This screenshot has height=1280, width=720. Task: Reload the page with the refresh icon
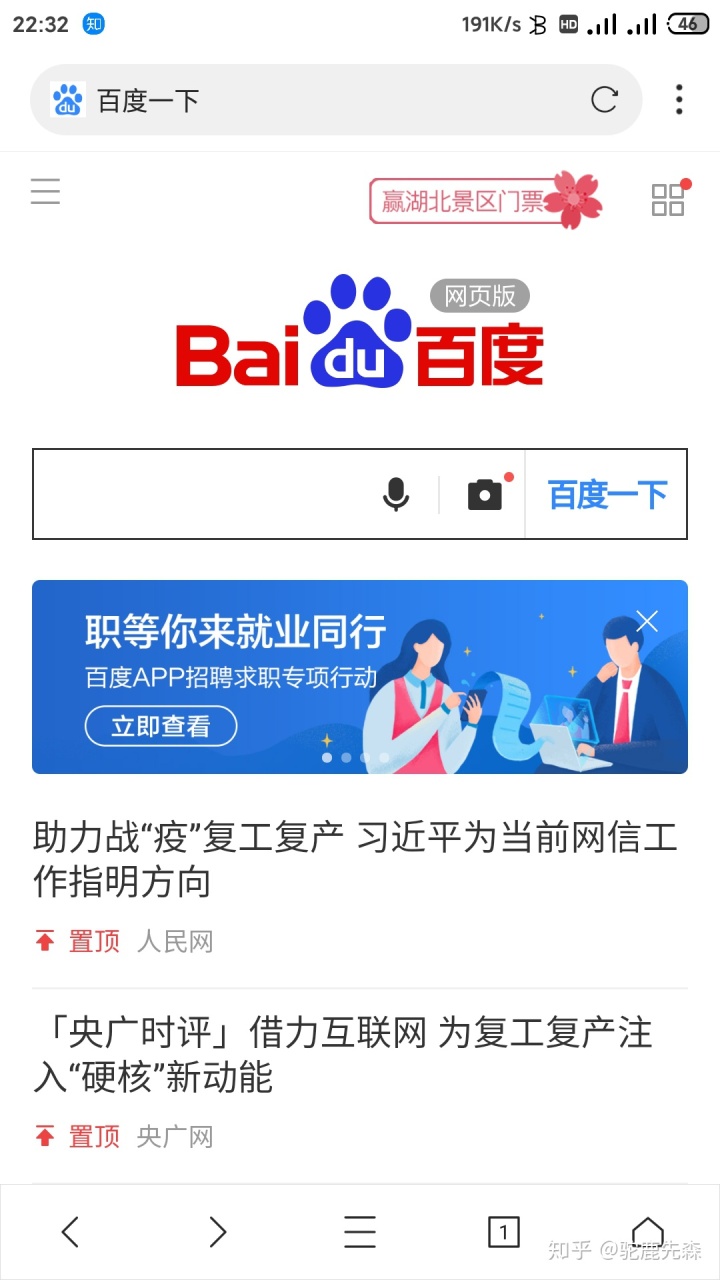(x=604, y=100)
